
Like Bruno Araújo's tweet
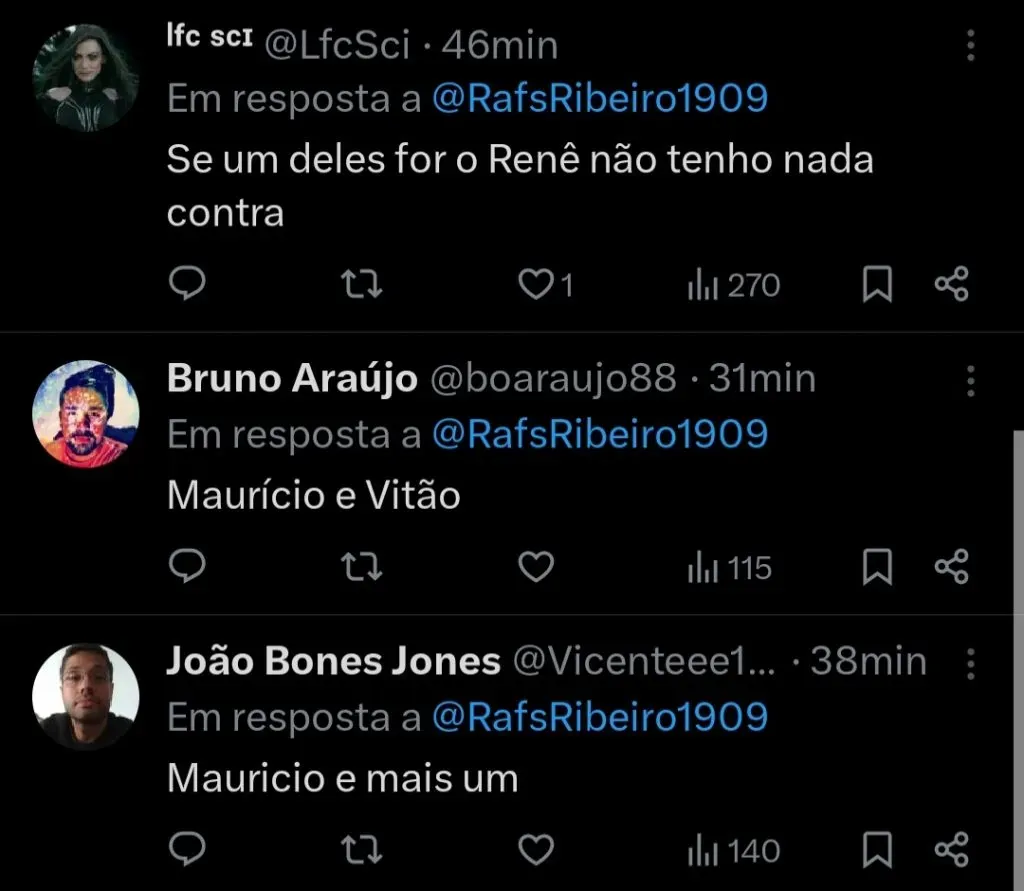[537, 568]
